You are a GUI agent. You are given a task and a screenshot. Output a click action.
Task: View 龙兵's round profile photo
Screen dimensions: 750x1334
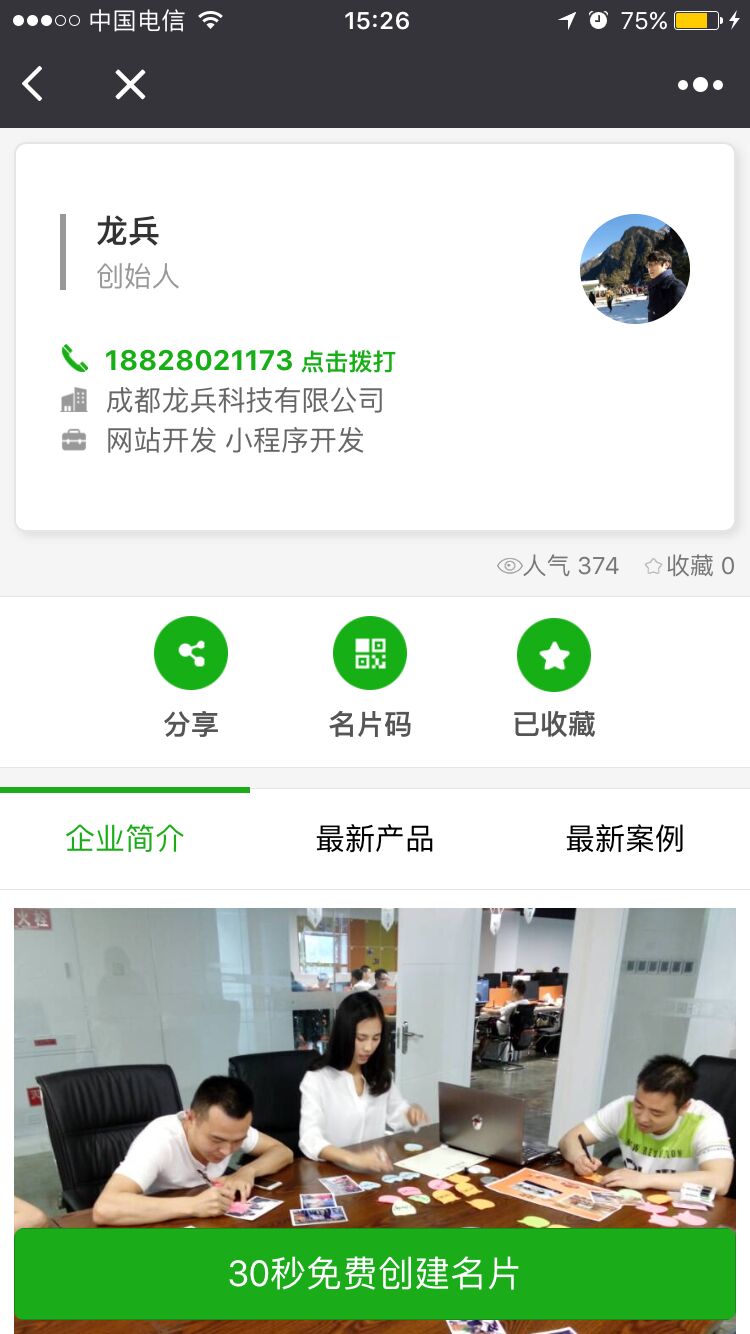pyautogui.click(x=635, y=269)
